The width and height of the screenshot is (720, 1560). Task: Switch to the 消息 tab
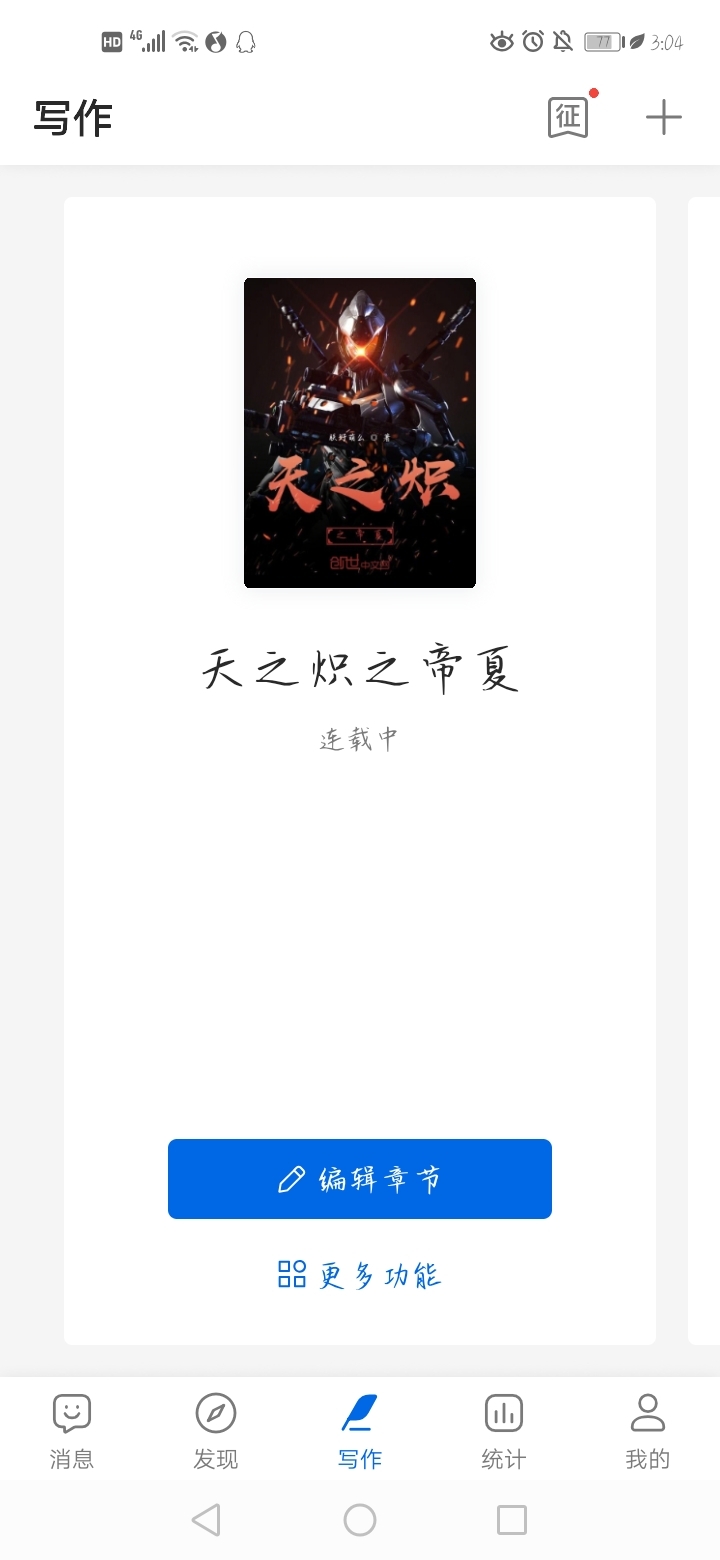(x=72, y=1431)
